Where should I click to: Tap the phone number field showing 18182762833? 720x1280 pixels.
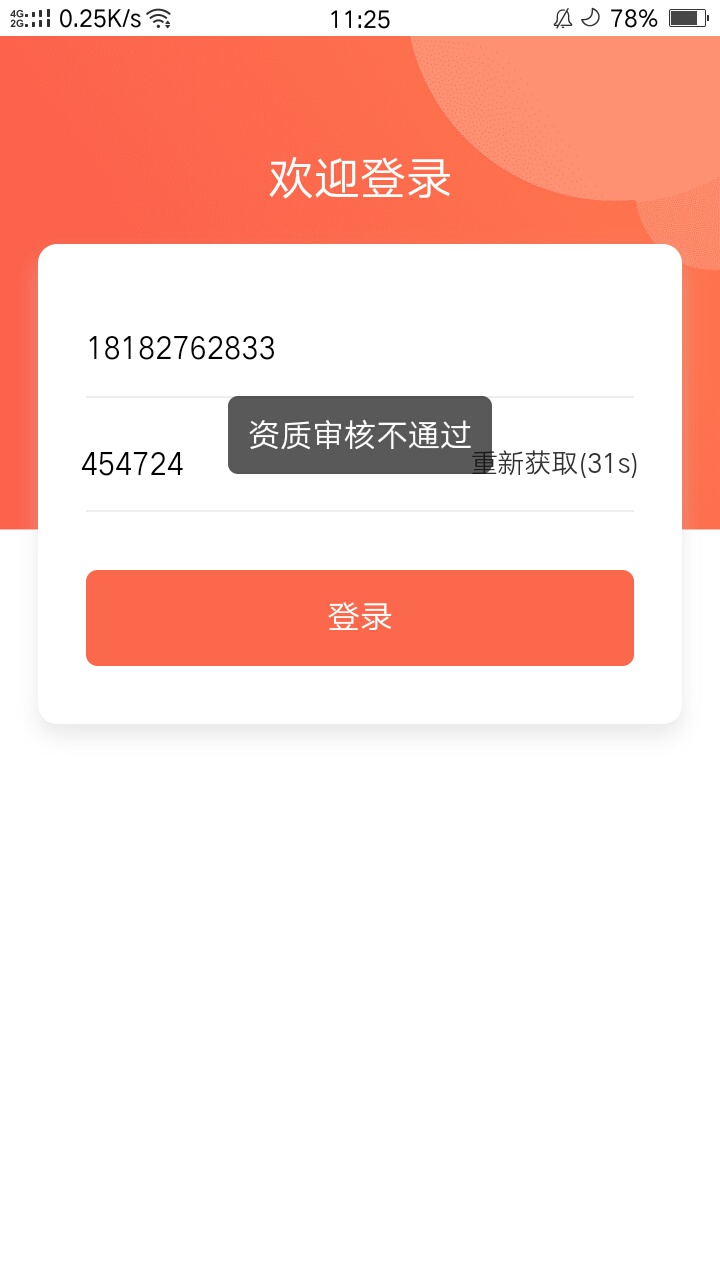tap(360, 349)
